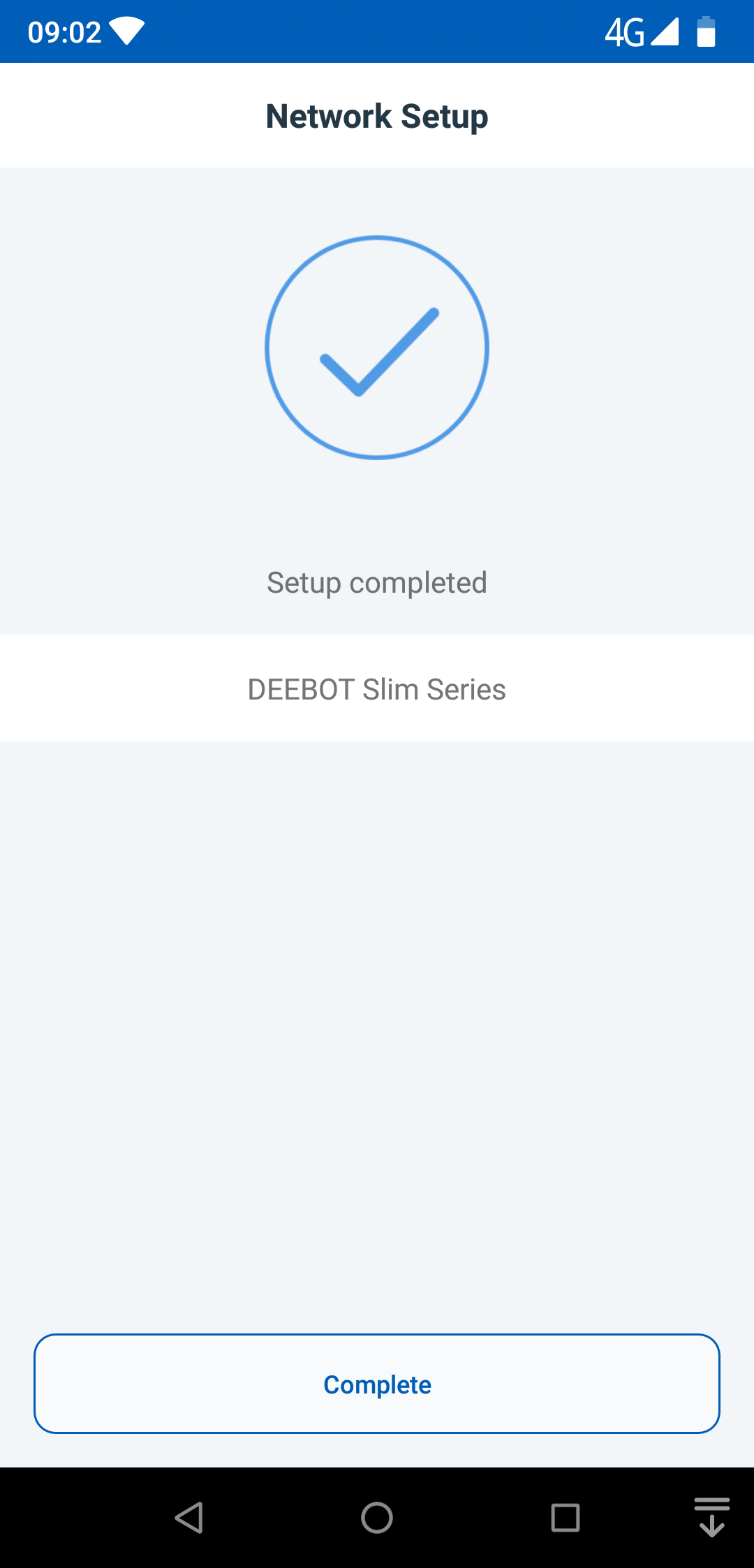Open the recent apps view
754x1568 pixels.
click(x=565, y=1517)
